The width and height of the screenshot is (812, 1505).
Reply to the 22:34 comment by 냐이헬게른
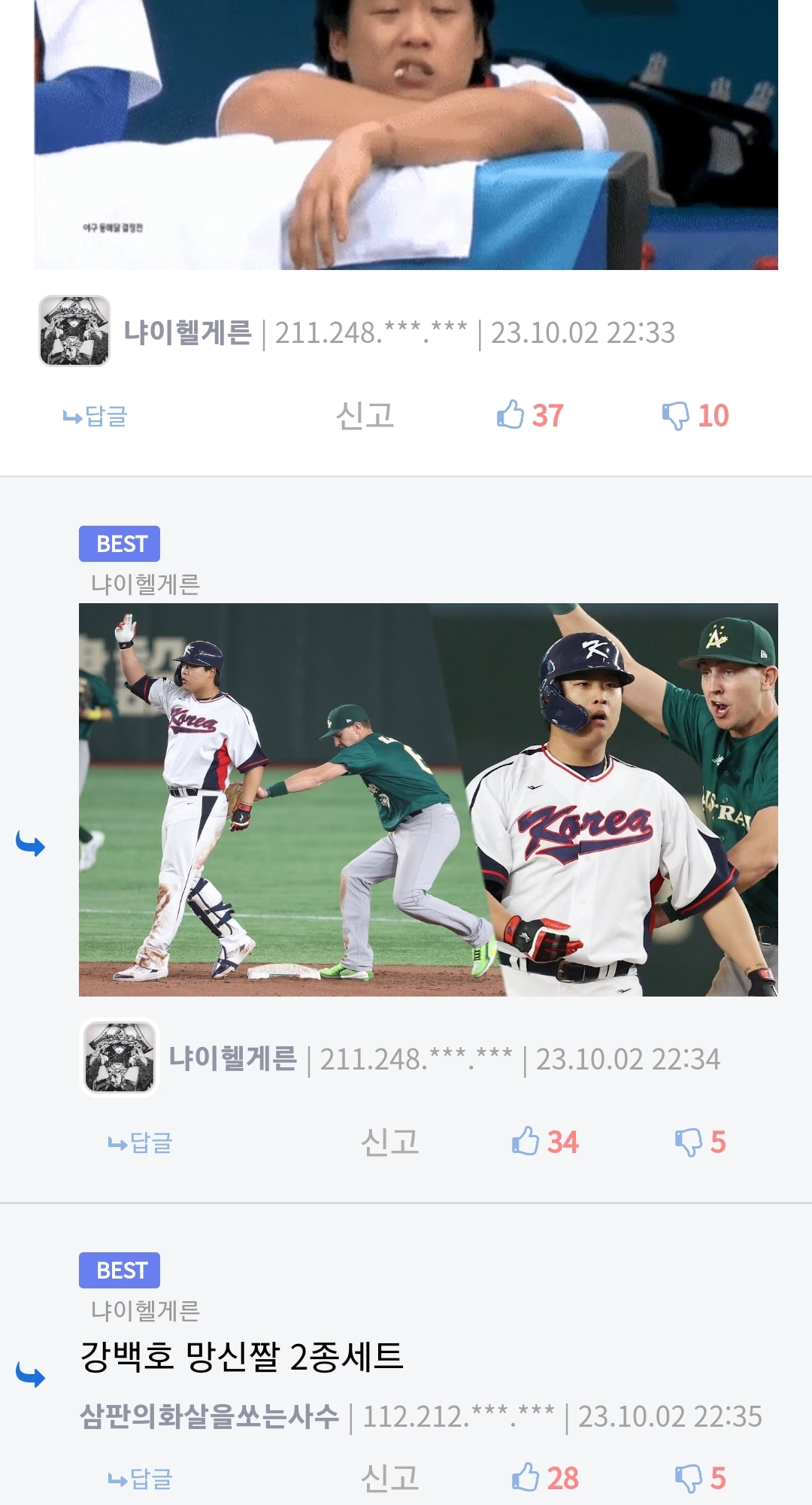pos(141,1142)
